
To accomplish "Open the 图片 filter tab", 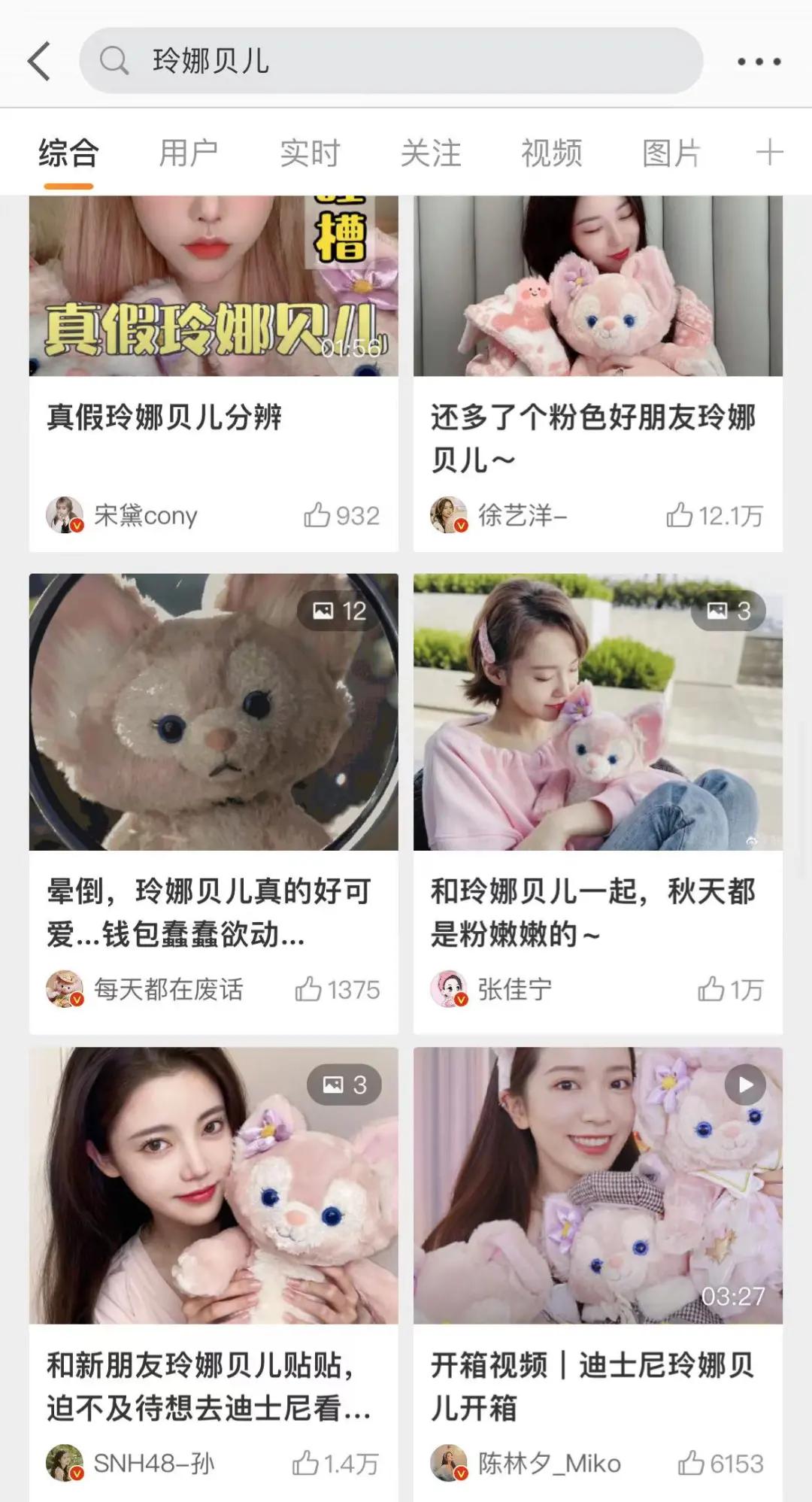I will 672,151.
